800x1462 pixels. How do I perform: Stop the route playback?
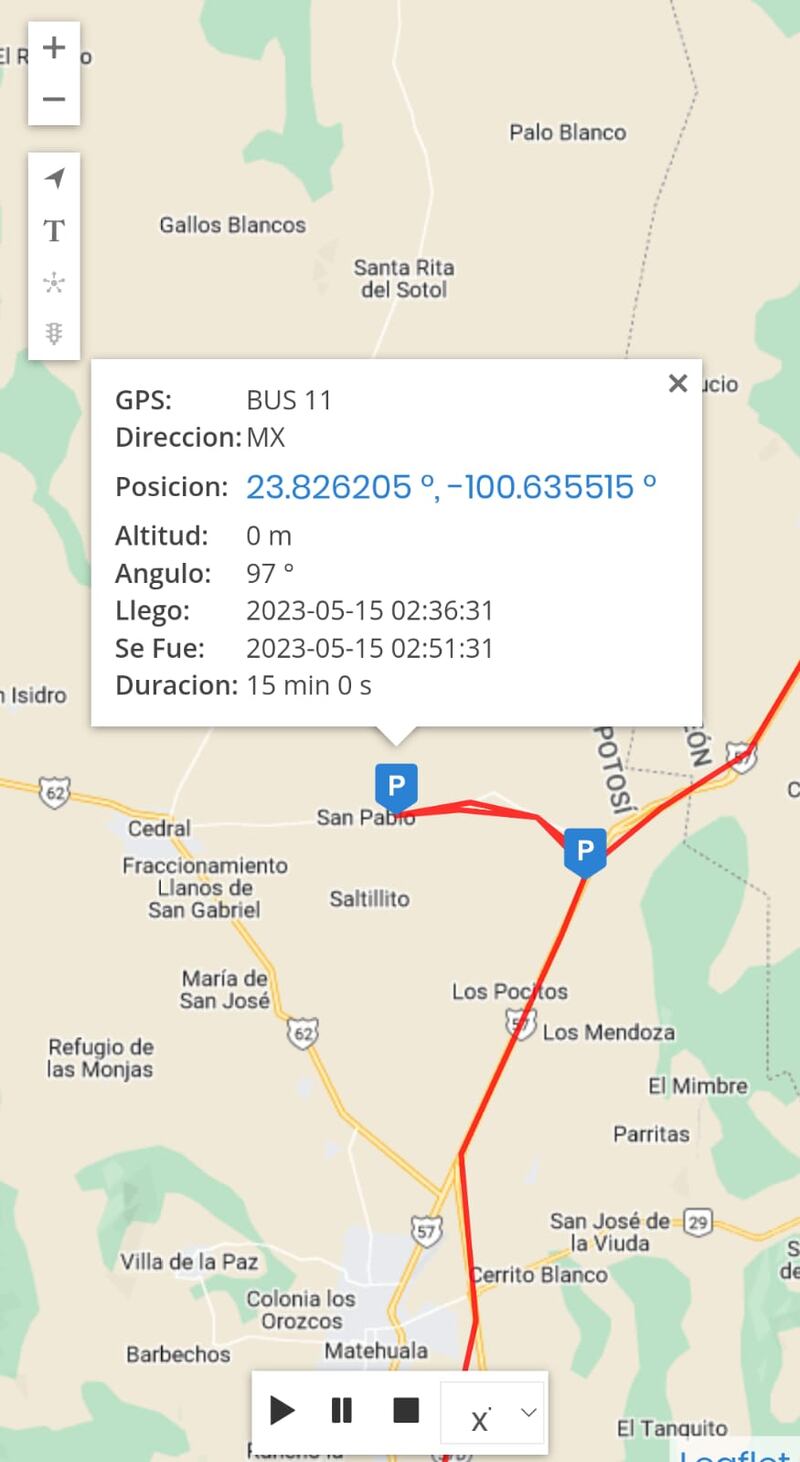click(x=406, y=1411)
